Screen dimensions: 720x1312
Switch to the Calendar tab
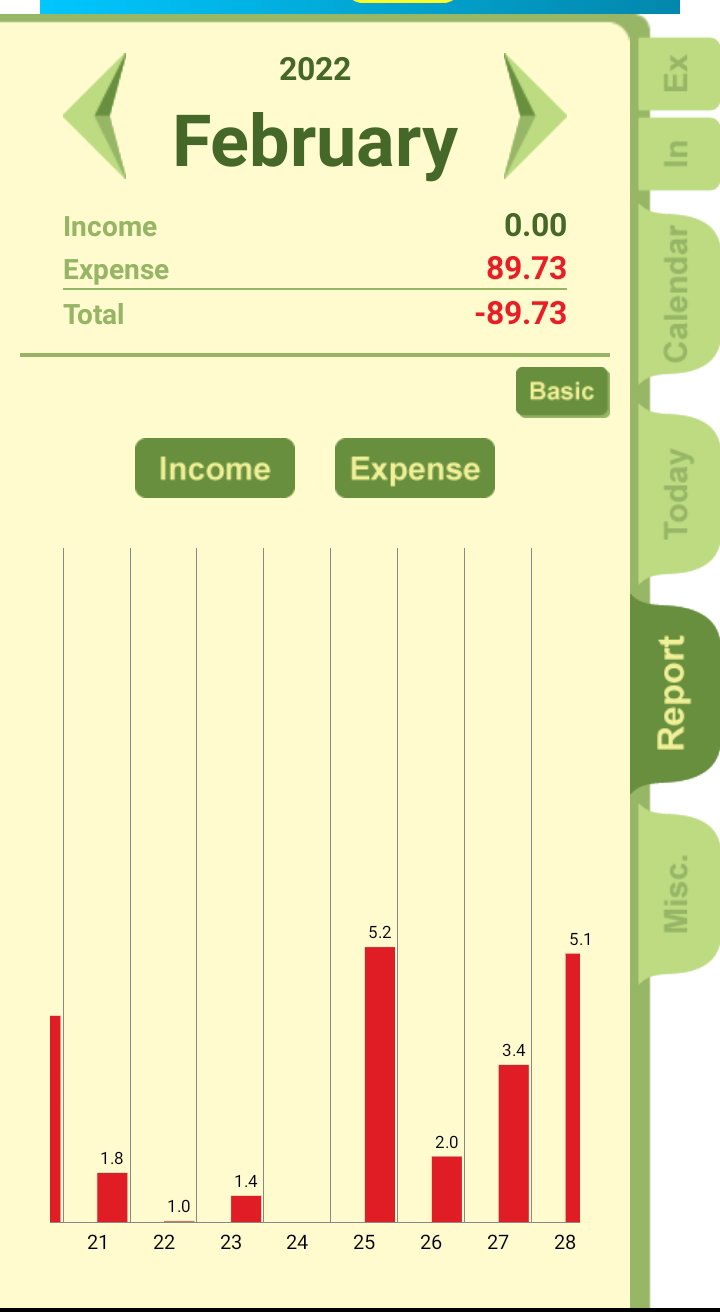(677, 293)
